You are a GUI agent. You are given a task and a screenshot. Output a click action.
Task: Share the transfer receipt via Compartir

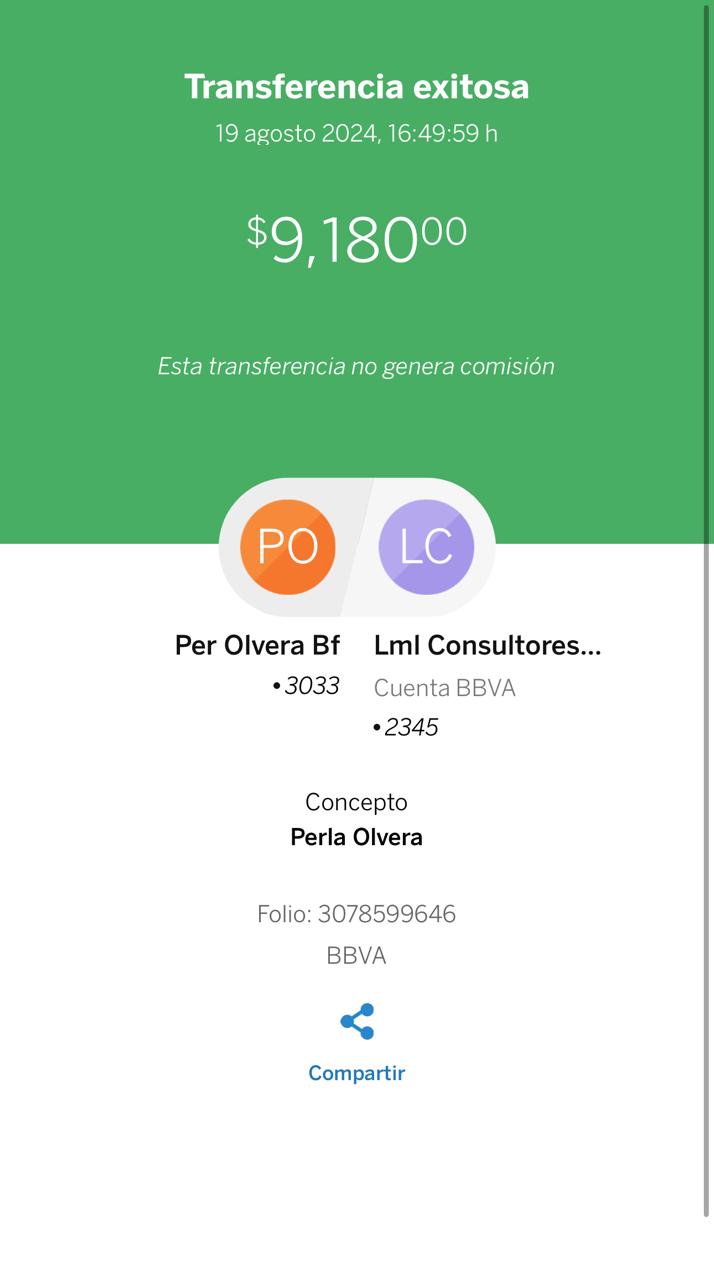(x=357, y=1043)
